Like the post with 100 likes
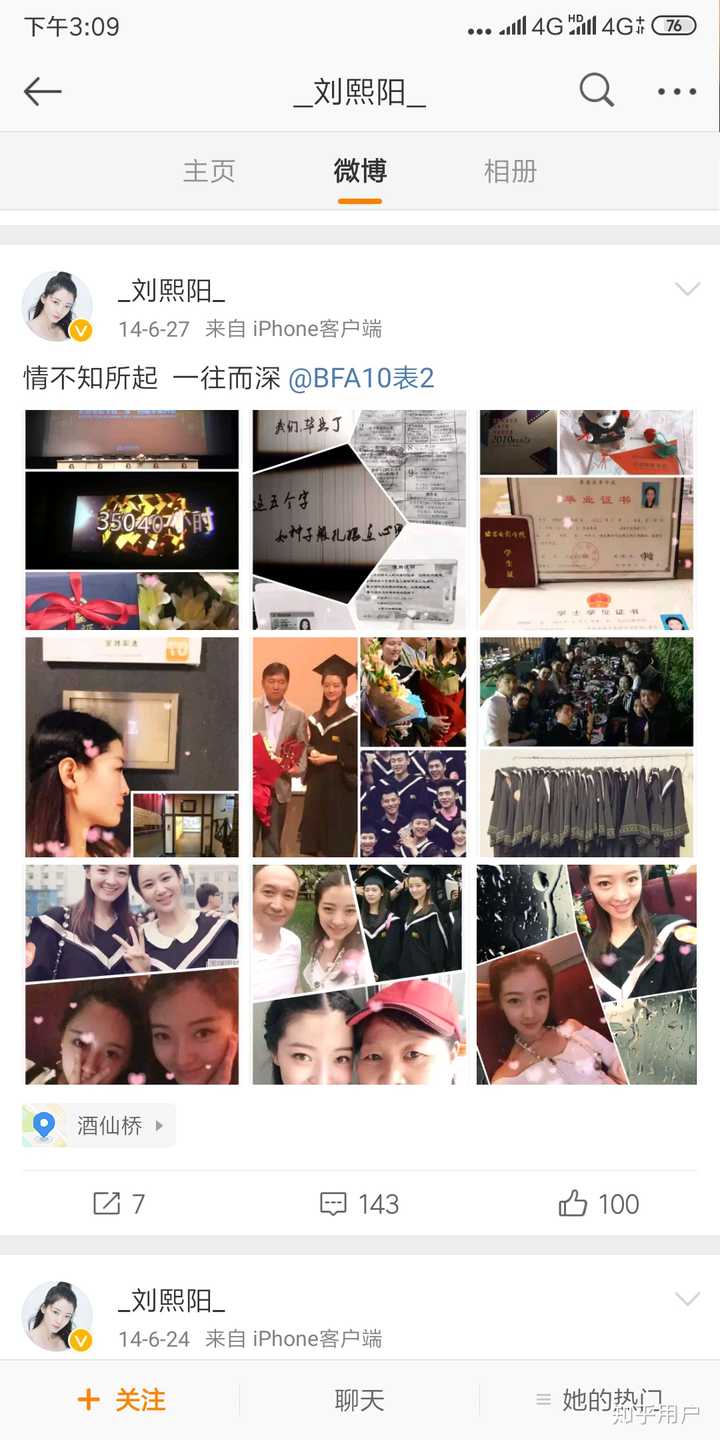This screenshot has height=1440, width=720. 599,1204
